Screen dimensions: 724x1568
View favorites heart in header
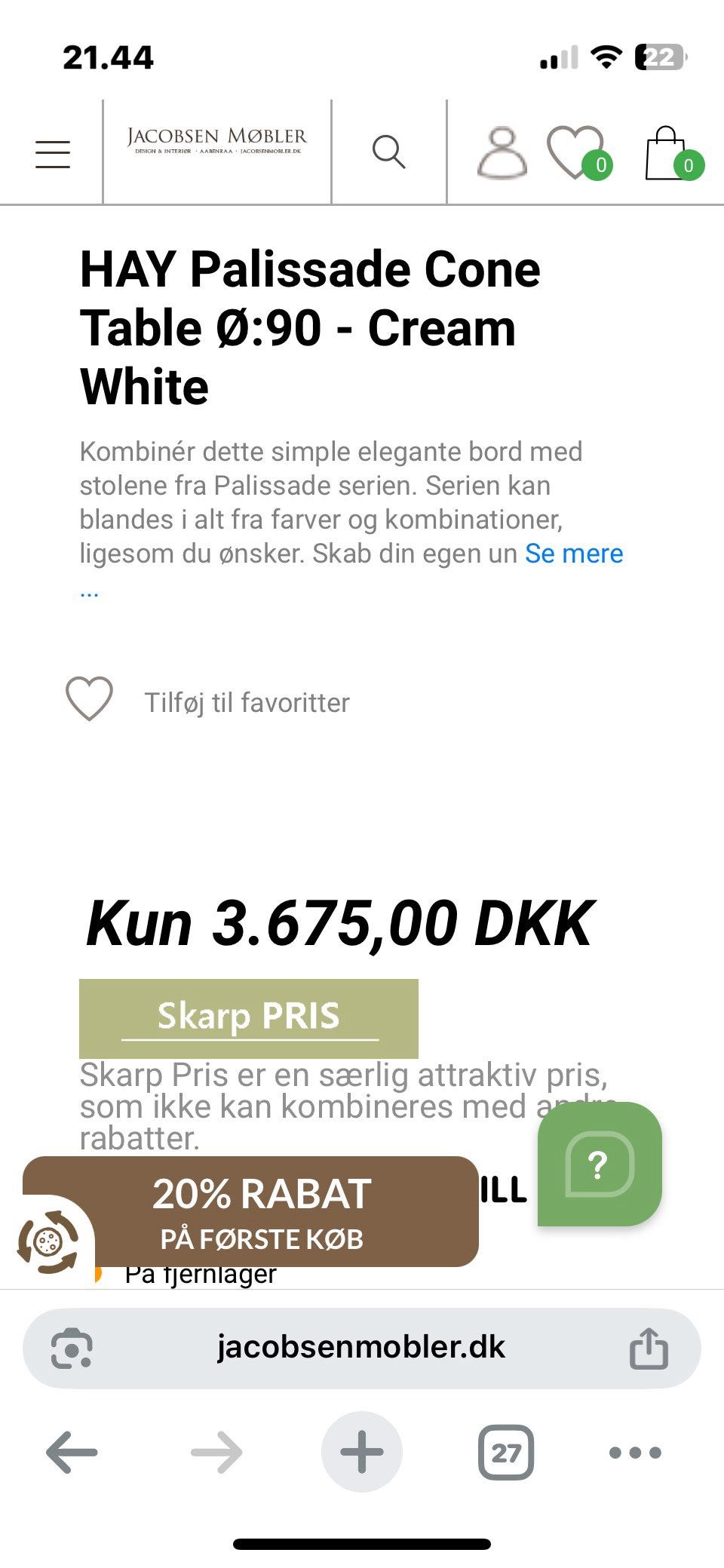(577, 152)
